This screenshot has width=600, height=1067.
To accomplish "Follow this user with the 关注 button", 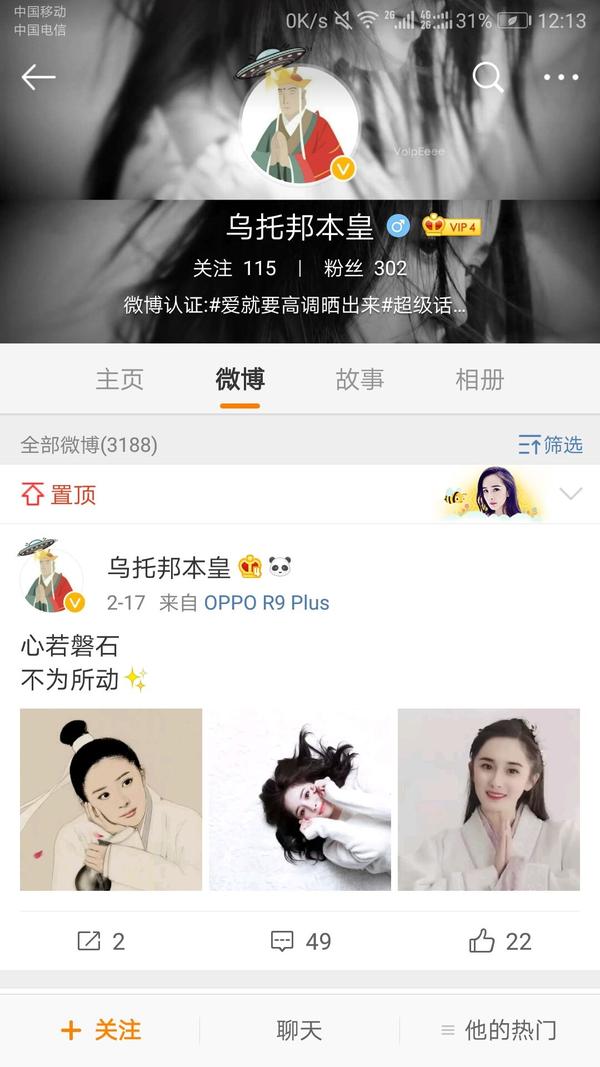I will [x=100, y=1030].
